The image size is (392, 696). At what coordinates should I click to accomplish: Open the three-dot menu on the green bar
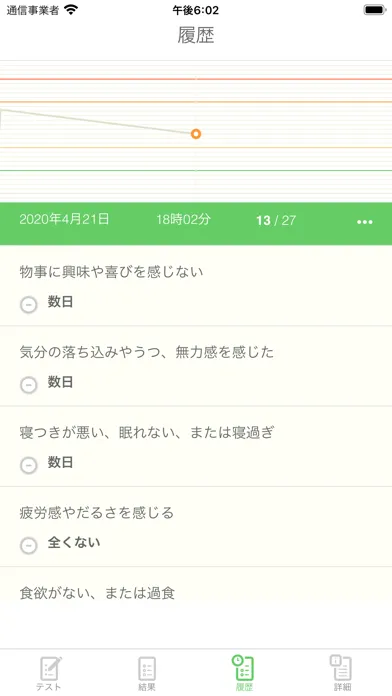point(364,222)
